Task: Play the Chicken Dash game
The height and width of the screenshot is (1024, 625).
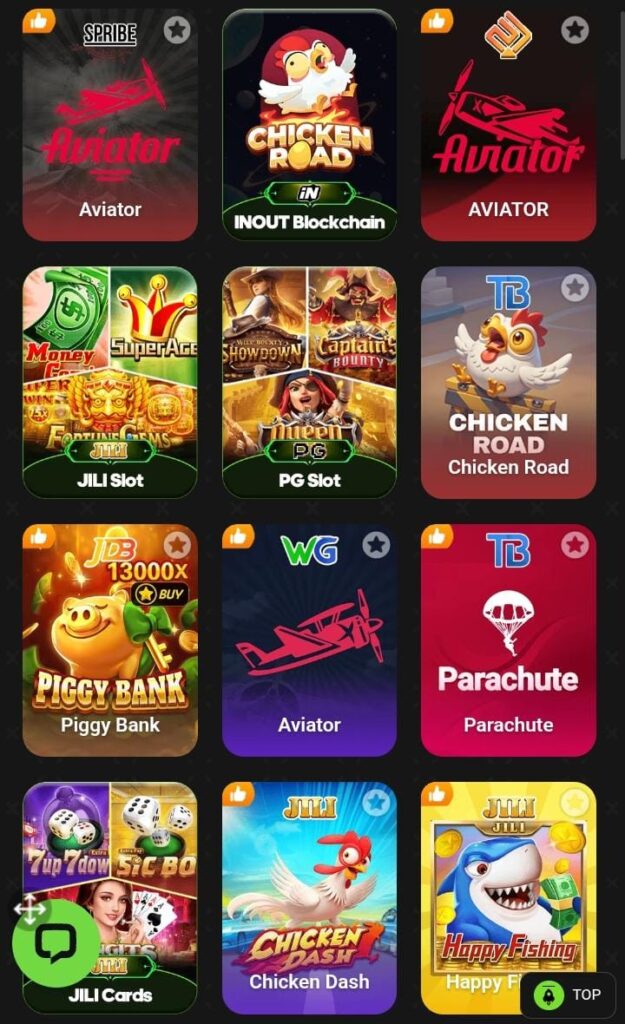Action: point(309,900)
